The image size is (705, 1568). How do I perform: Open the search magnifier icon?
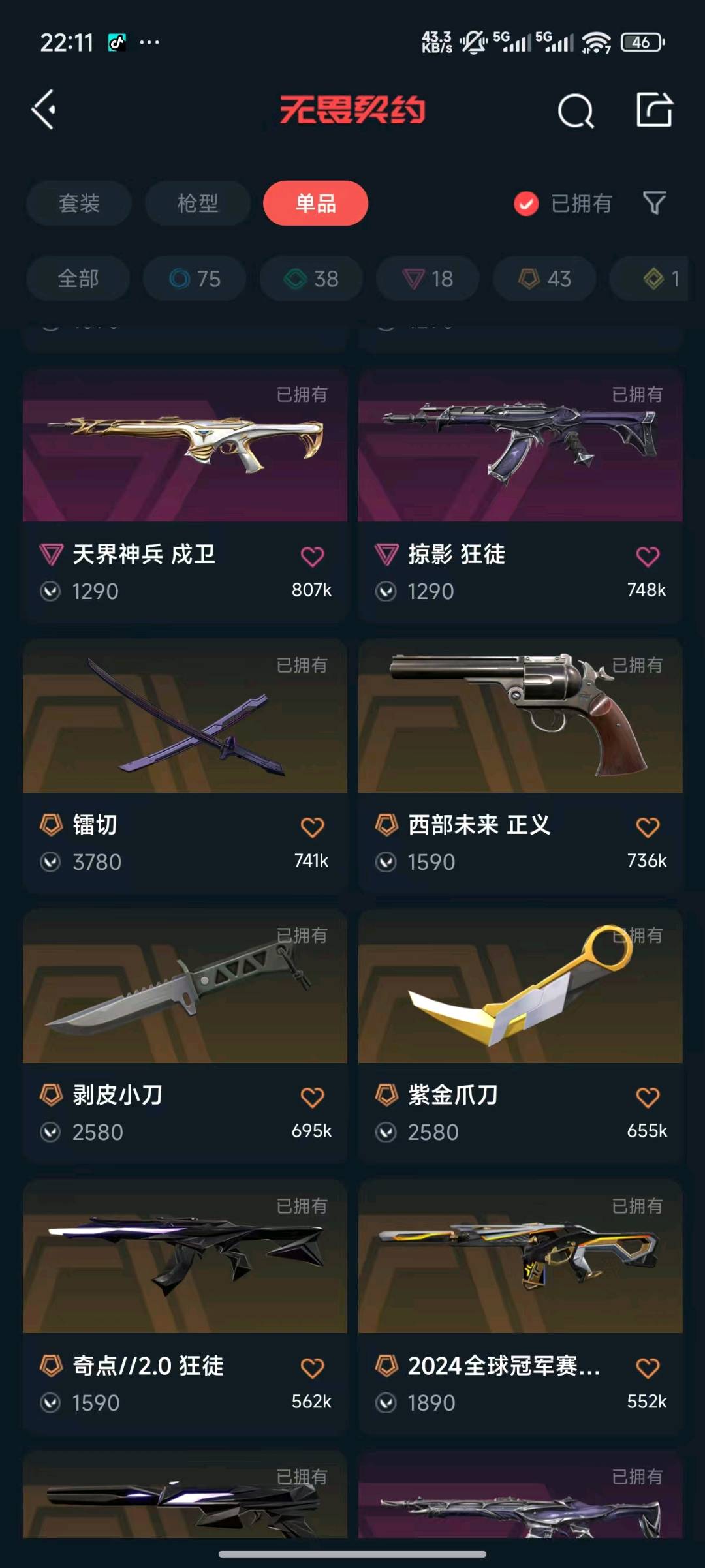[x=576, y=110]
